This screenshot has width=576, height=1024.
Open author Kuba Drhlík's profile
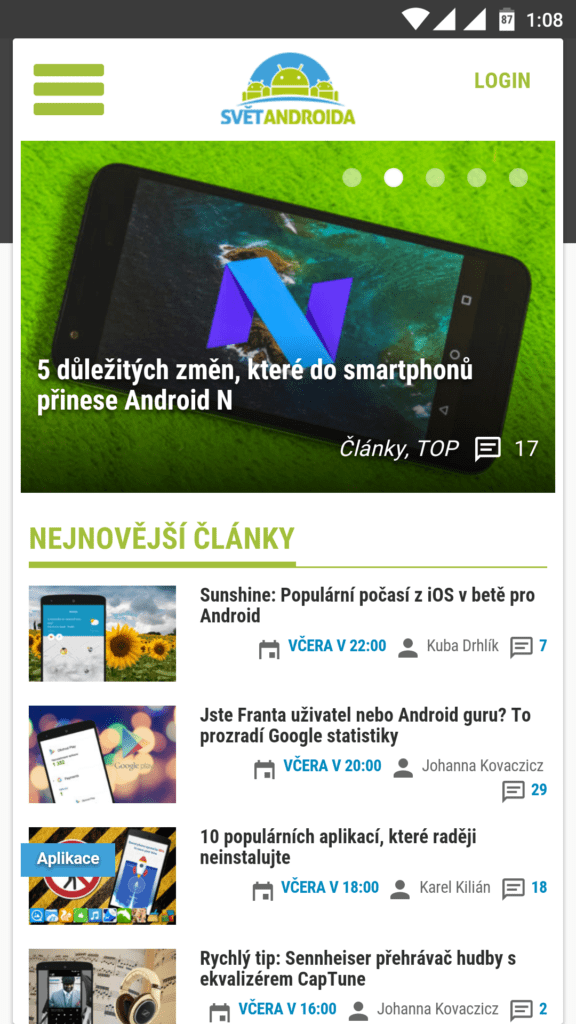[462, 647]
